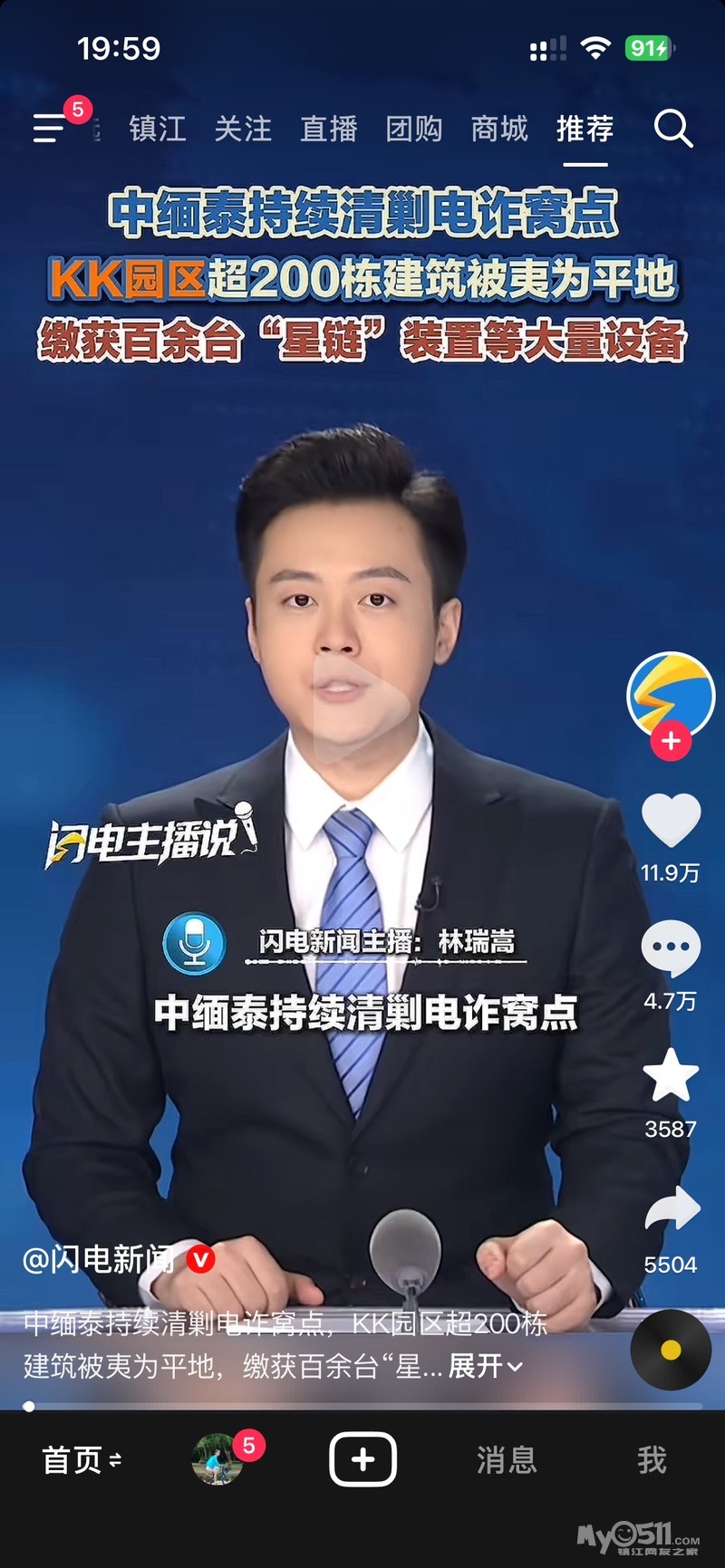Open the @闪电新闻 profile
Image resolution: width=725 pixels, height=1568 pixels.
tap(100, 1259)
